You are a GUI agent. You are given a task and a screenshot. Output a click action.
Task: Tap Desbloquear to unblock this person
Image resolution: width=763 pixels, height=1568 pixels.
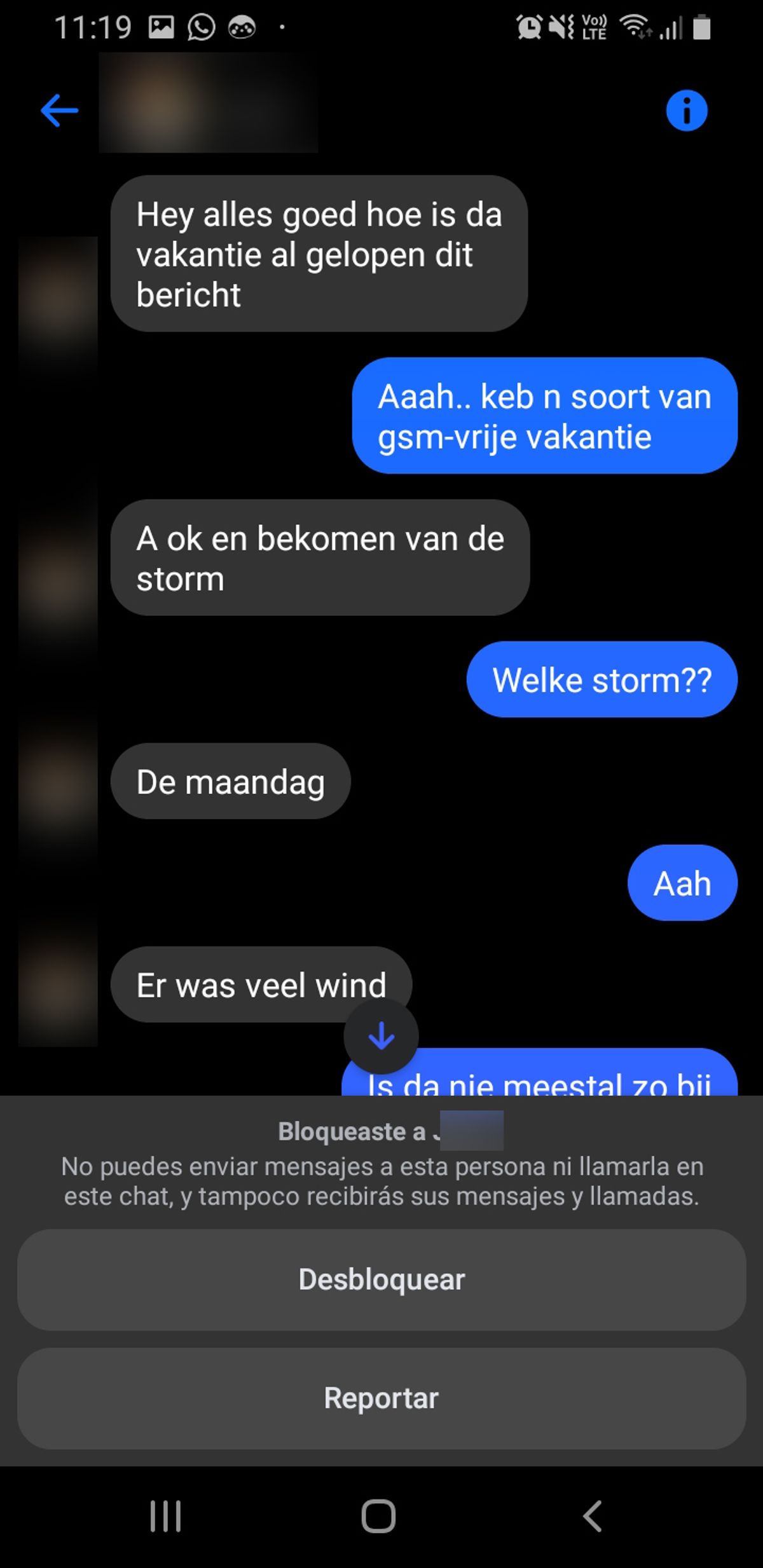381,1279
